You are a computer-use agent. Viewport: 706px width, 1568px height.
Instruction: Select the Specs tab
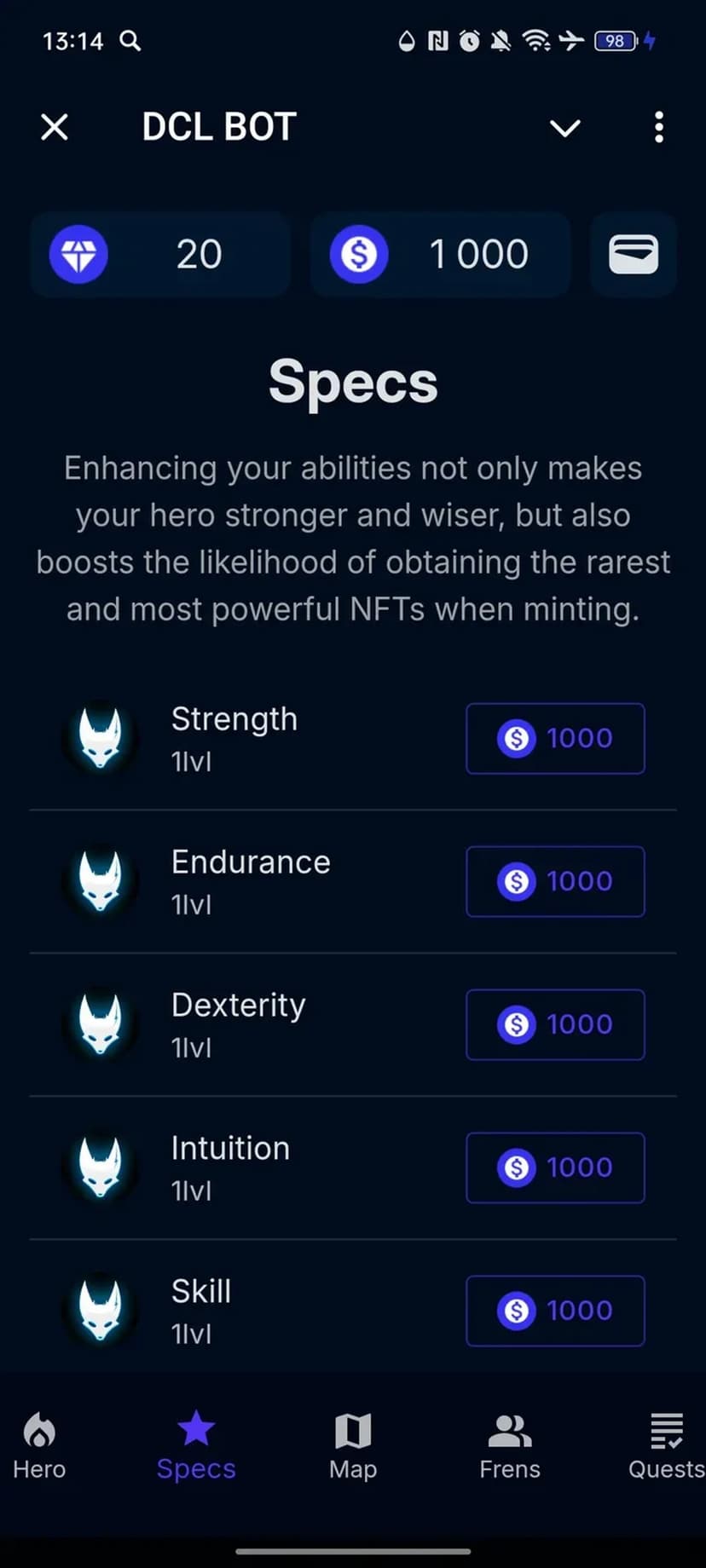[x=196, y=1445]
